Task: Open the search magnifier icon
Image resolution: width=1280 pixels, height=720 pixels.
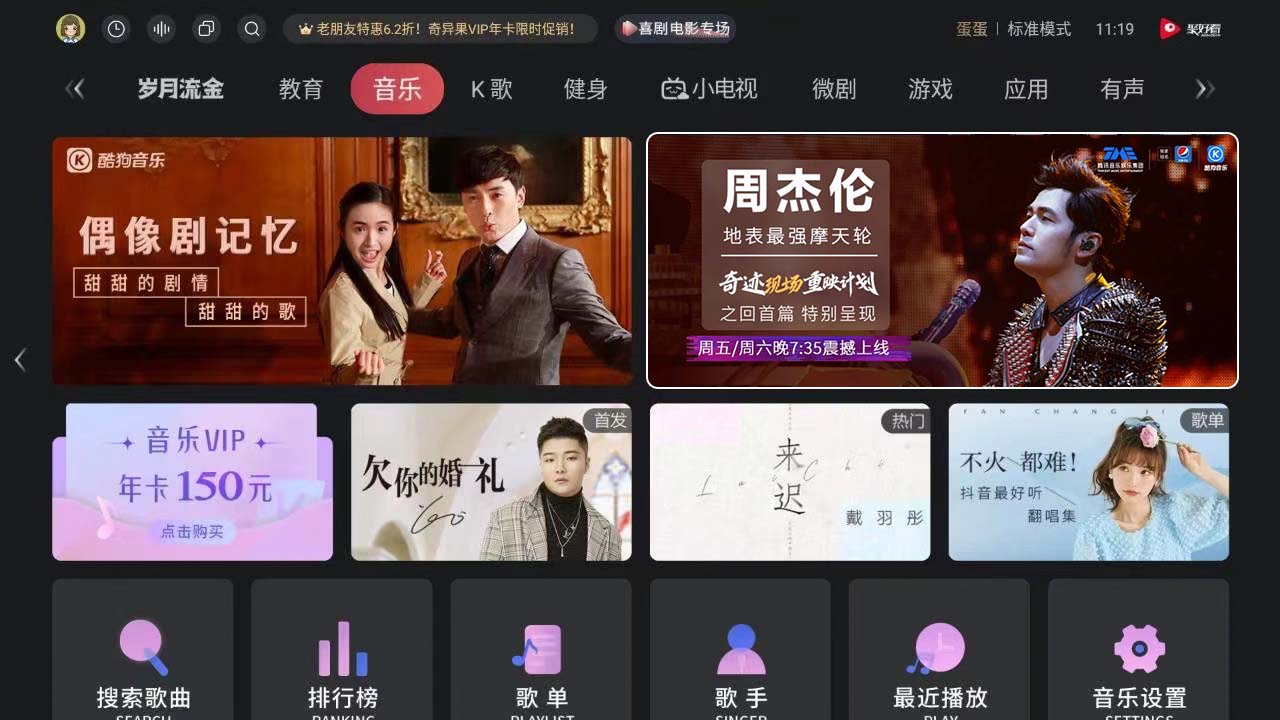Action: [x=252, y=29]
